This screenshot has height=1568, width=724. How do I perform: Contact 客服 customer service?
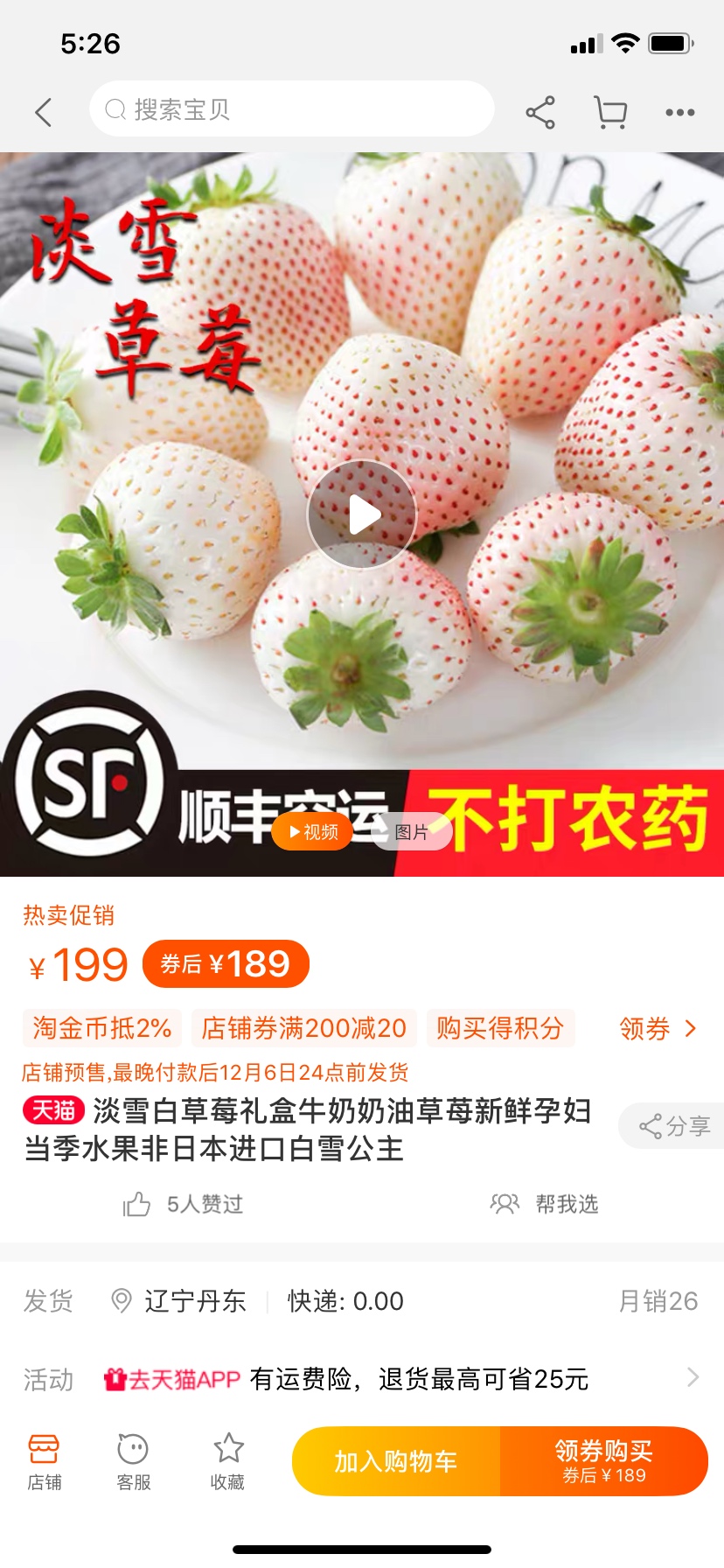(133, 1461)
